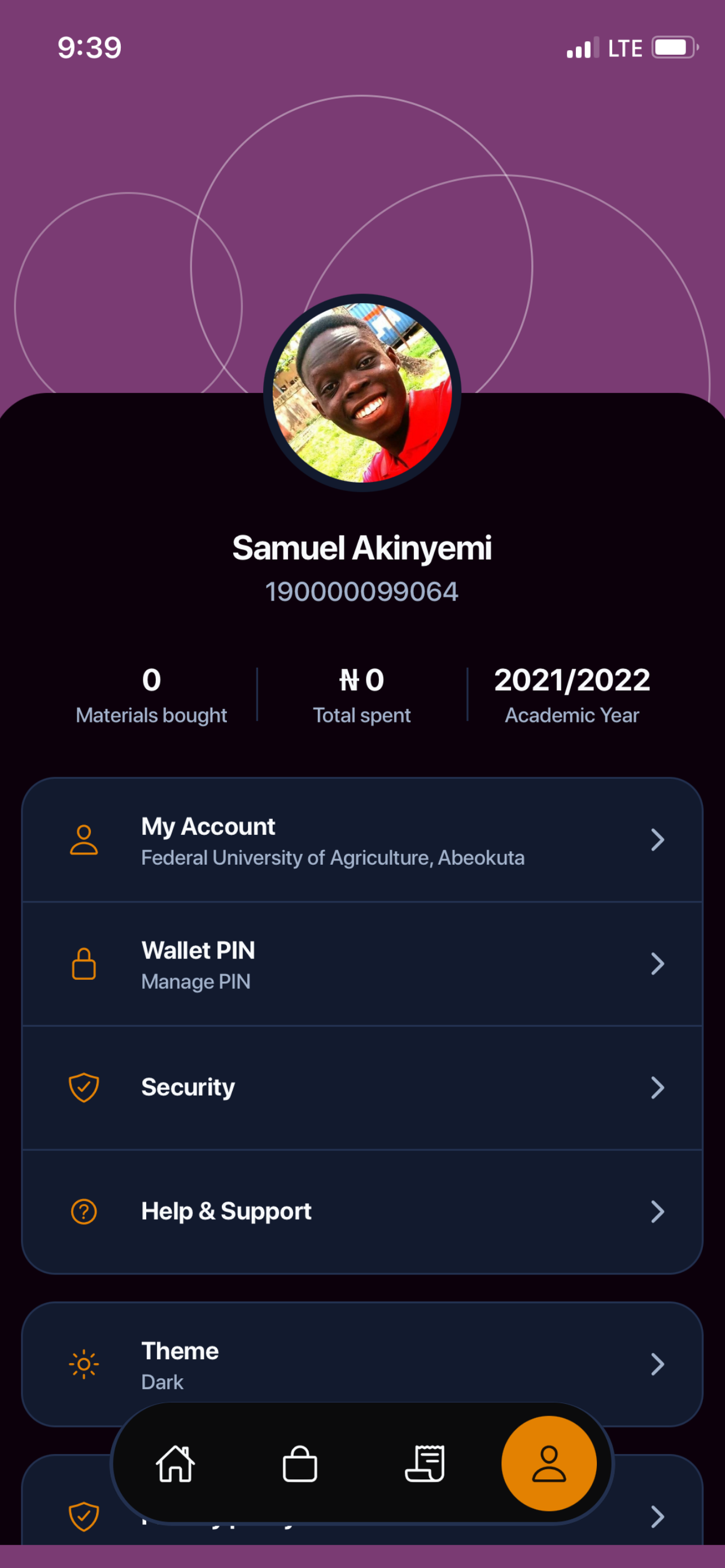
Task: Open the receipts tab
Action: (425, 1464)
